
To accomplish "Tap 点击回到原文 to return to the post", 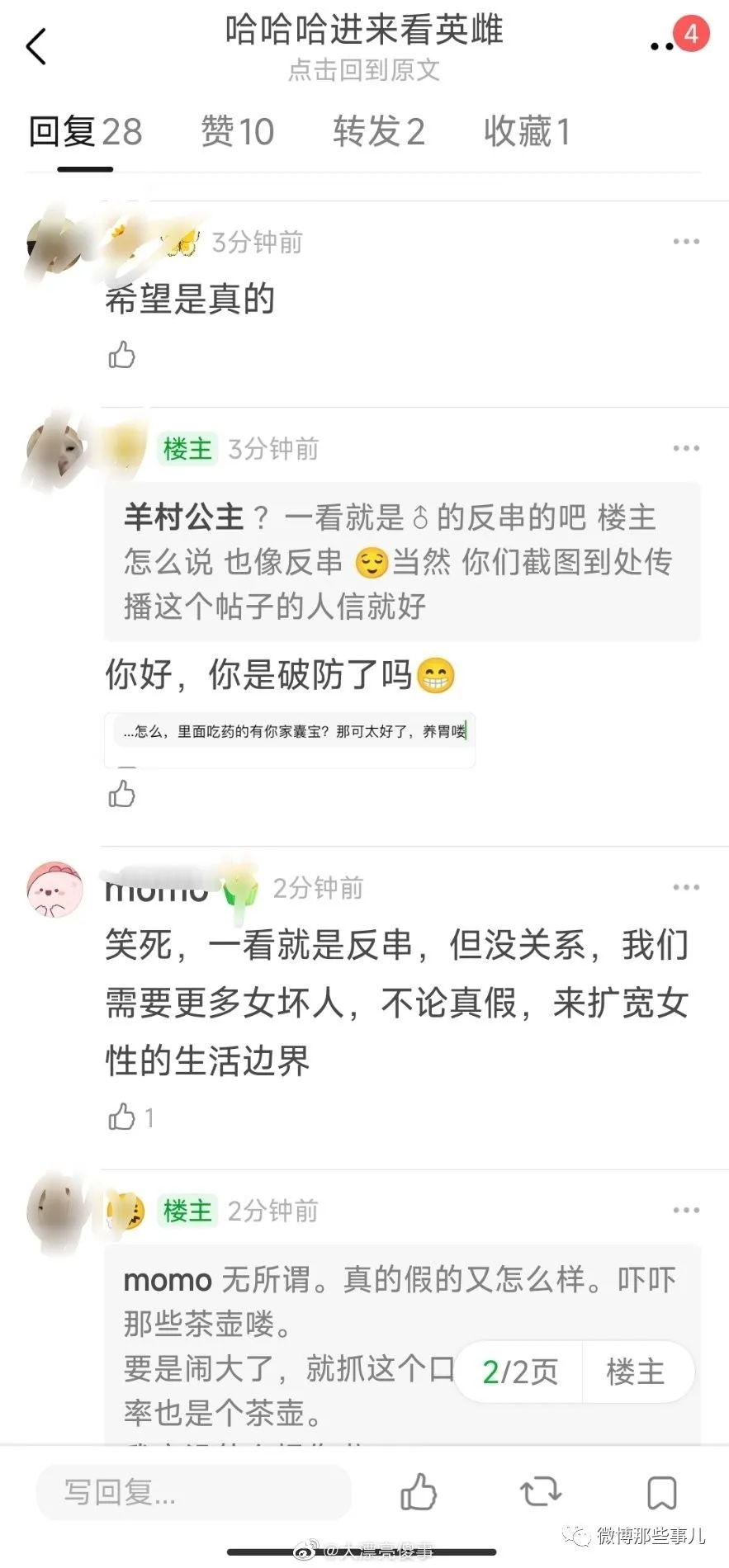I will 364,70.
